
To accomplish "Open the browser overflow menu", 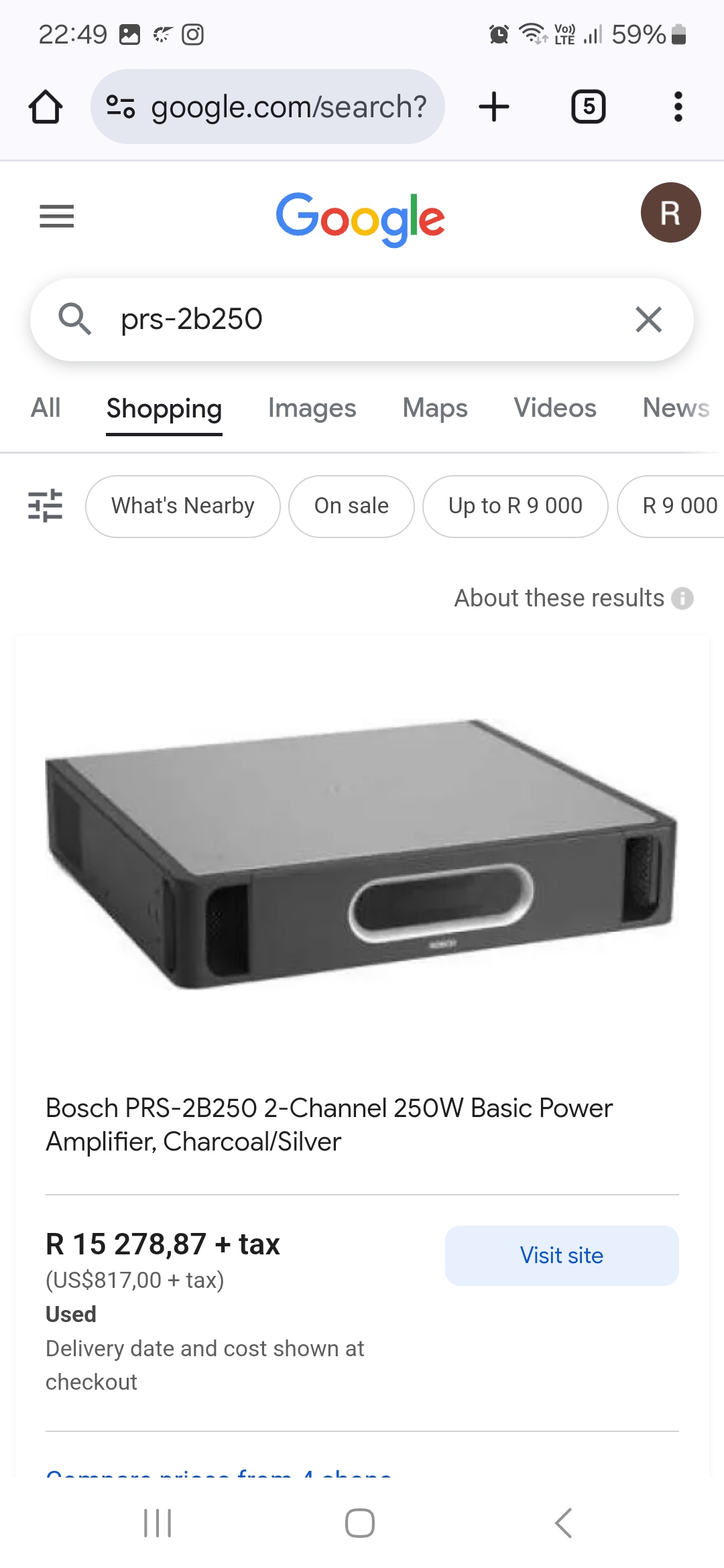I will click(678, 107).
